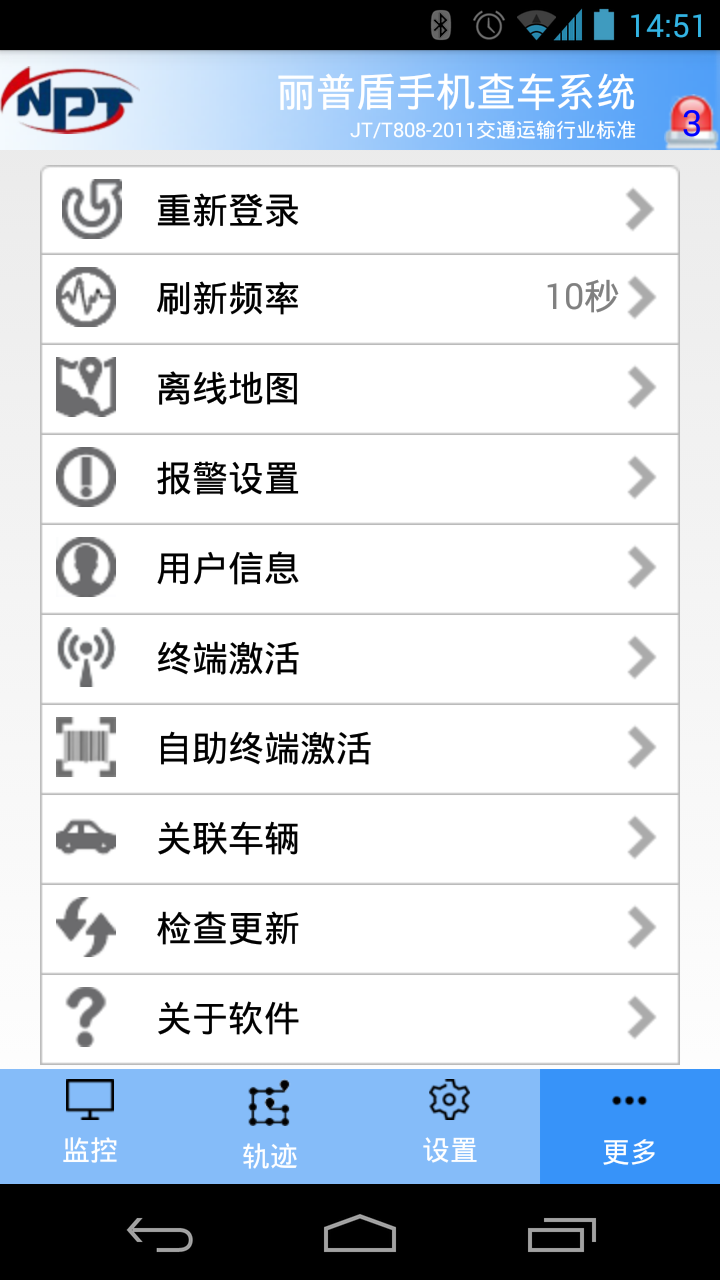Select 自助终端激活 self-service activation
This screenshot has width=720, height=1280.
point(360,748)
